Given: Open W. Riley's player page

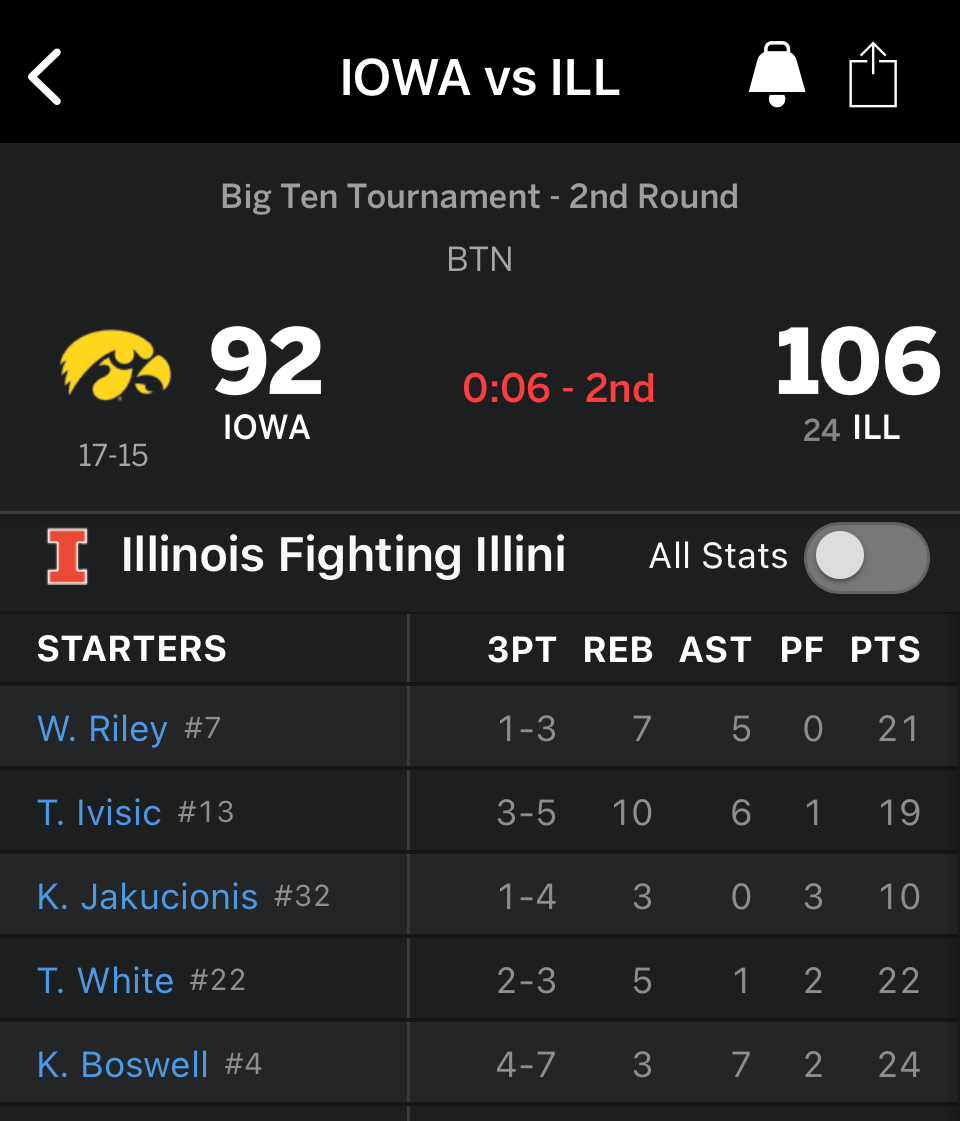Looking at the screenshot, I should [102, 728].
